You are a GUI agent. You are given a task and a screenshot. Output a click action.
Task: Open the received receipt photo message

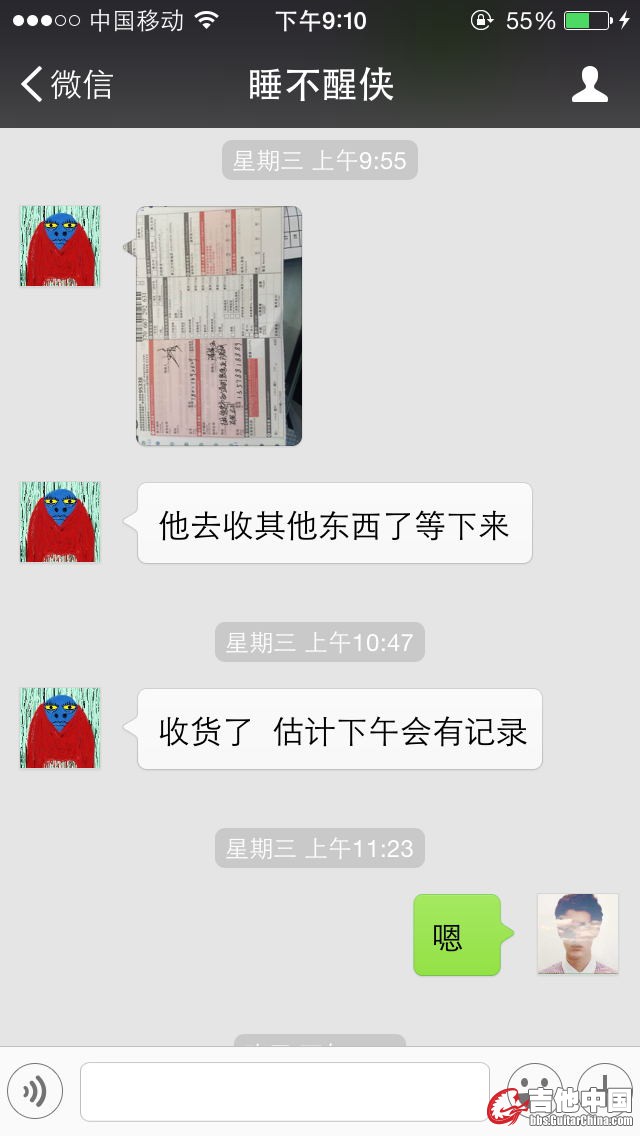click(x=219, y=325)
